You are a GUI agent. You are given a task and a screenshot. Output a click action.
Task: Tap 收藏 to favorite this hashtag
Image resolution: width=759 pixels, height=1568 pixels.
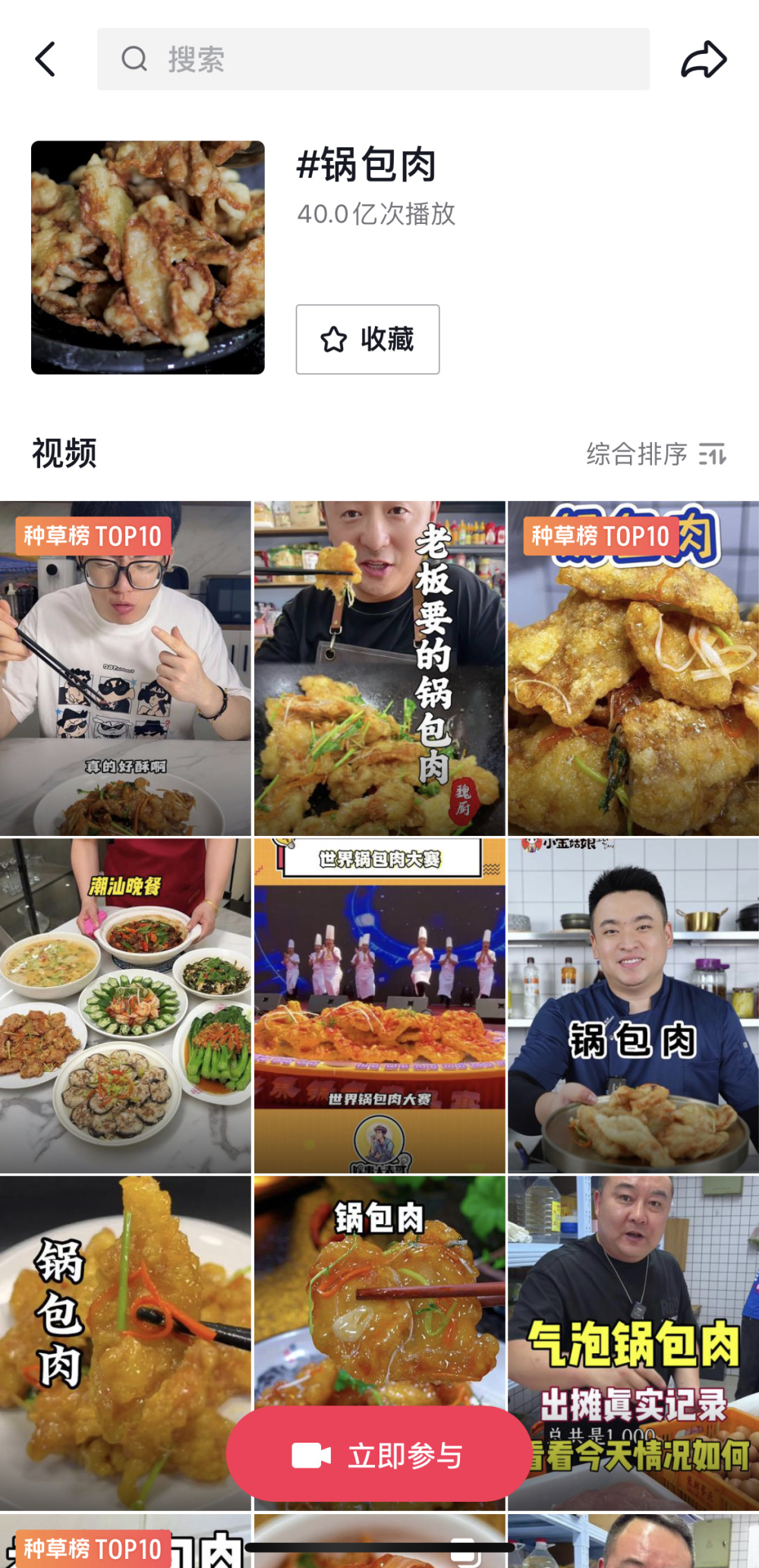367,339
